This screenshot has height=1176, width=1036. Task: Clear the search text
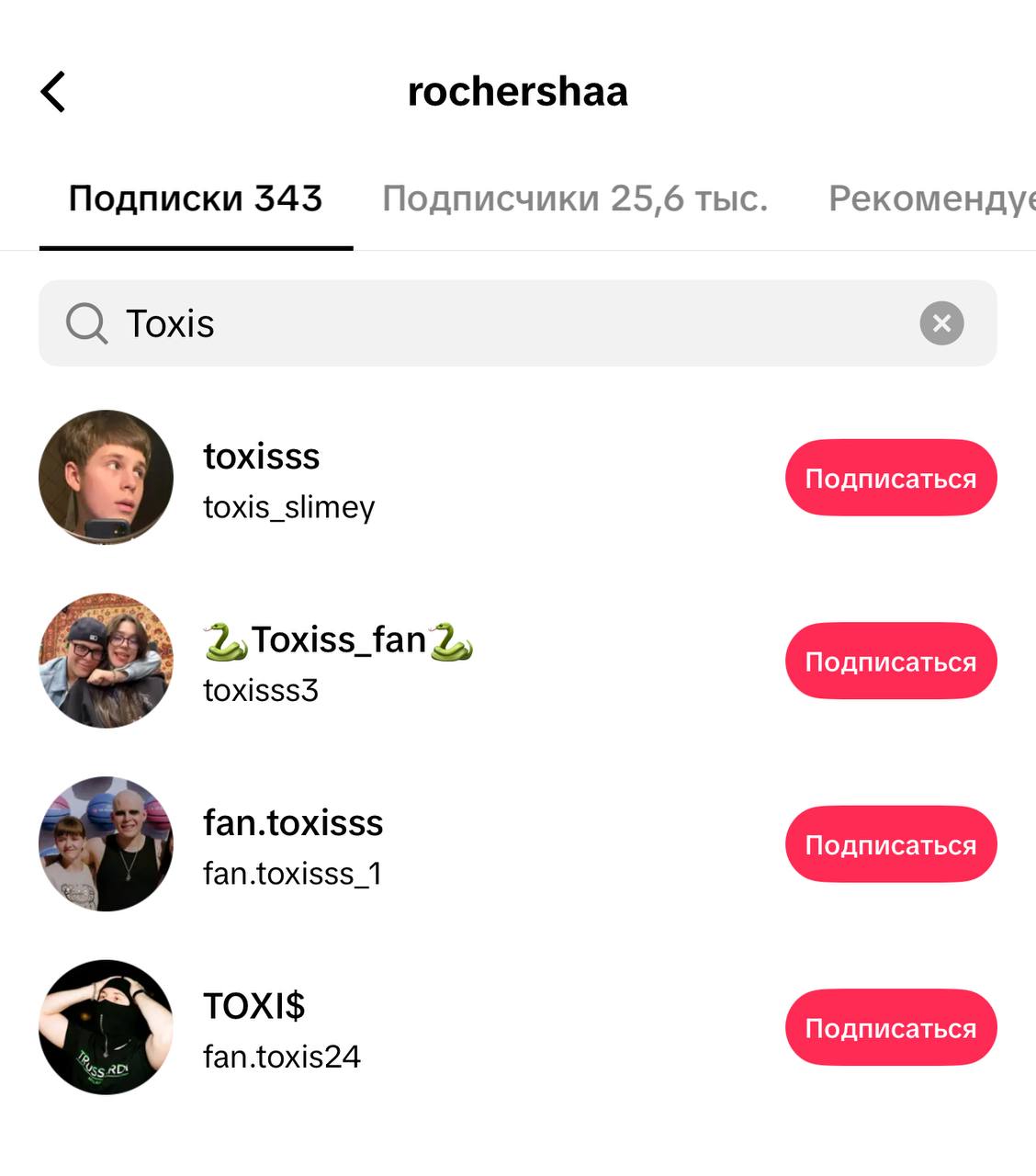pyautogui.click(x=941, y=323)
